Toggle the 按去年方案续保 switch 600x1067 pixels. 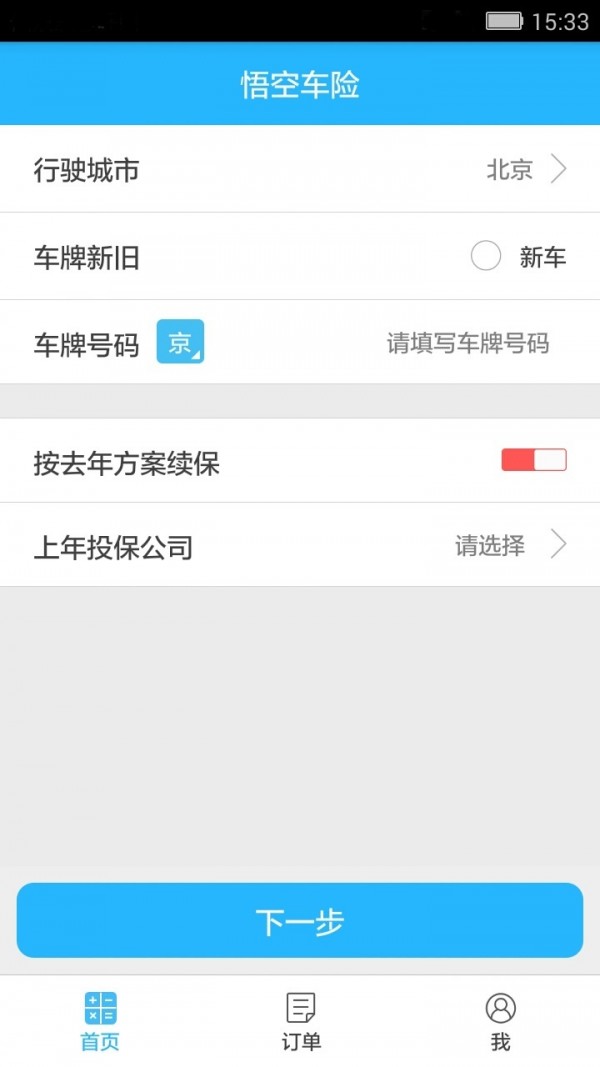click(x=534, y=460)
